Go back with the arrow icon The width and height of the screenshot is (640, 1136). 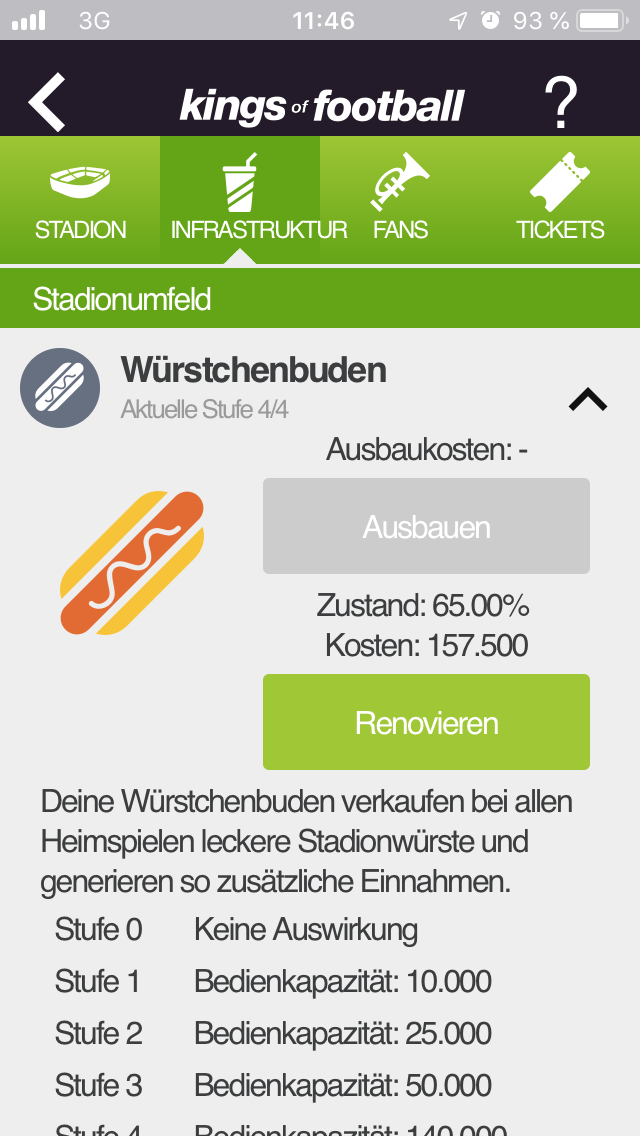pos(47,101)
